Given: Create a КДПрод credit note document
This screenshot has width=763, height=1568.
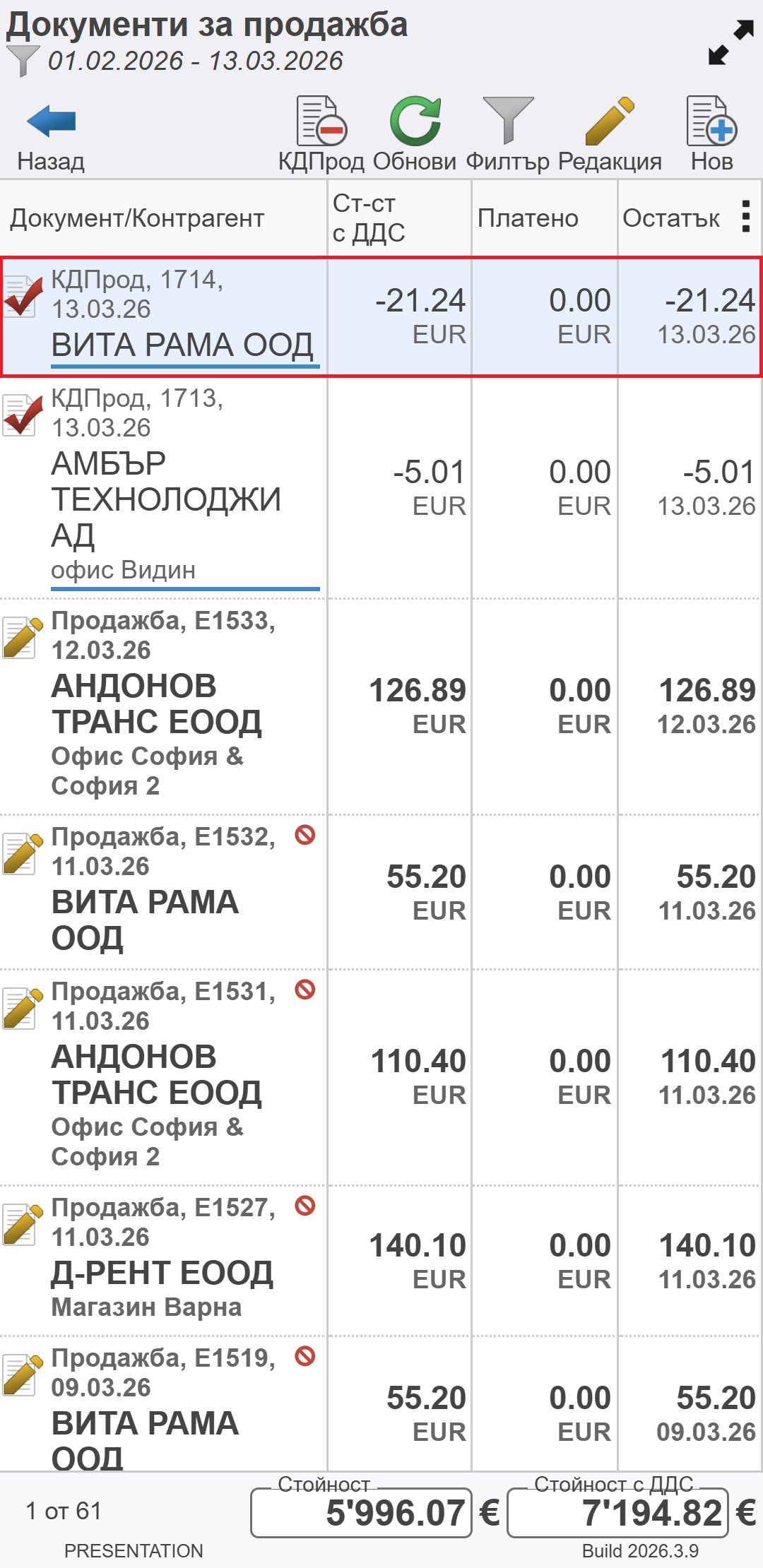Looking at the screenshot, I should (x=321, y=136).
